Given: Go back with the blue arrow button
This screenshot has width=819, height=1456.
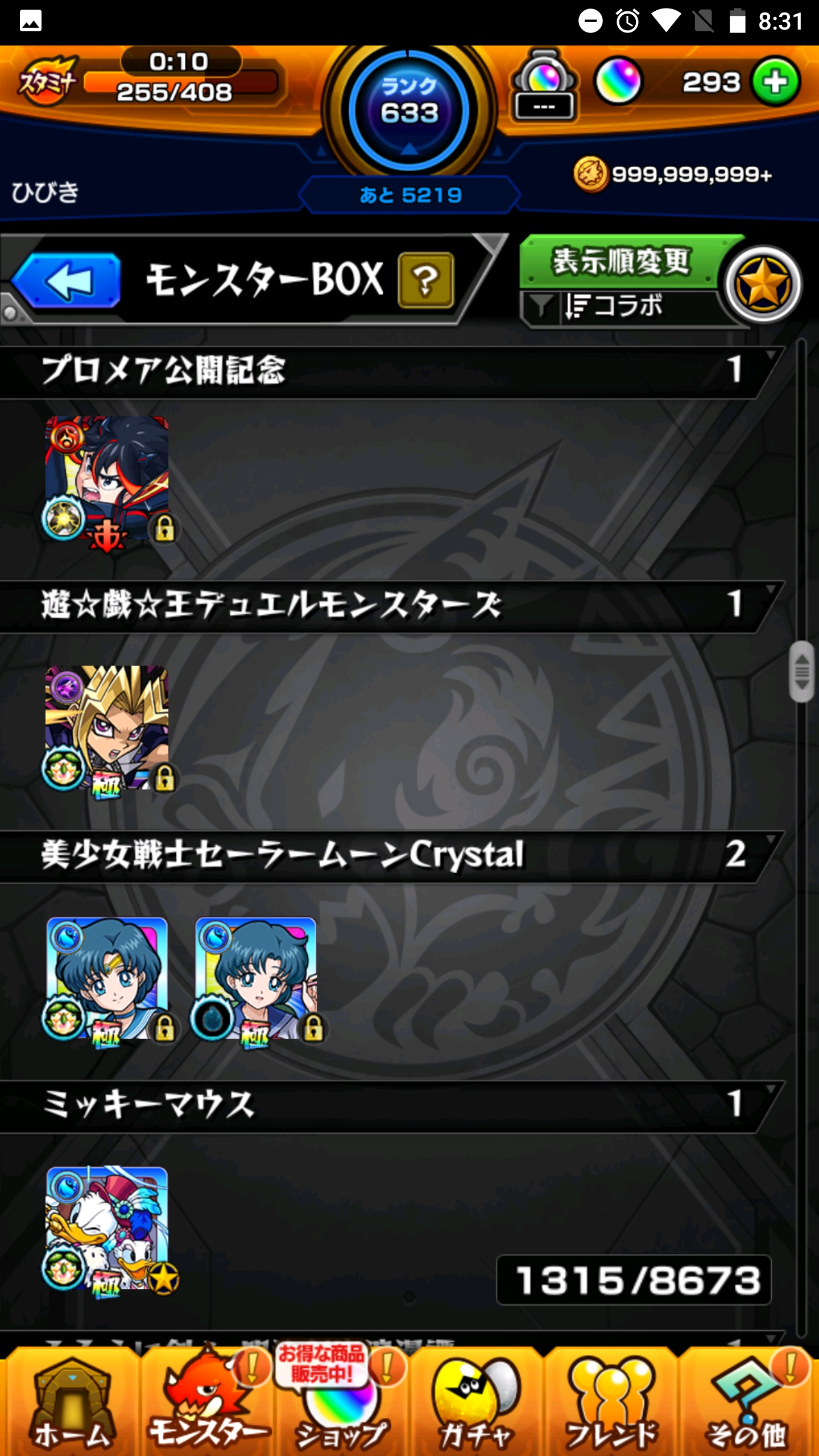Looking at the screenshot, I should click(67, 280).
